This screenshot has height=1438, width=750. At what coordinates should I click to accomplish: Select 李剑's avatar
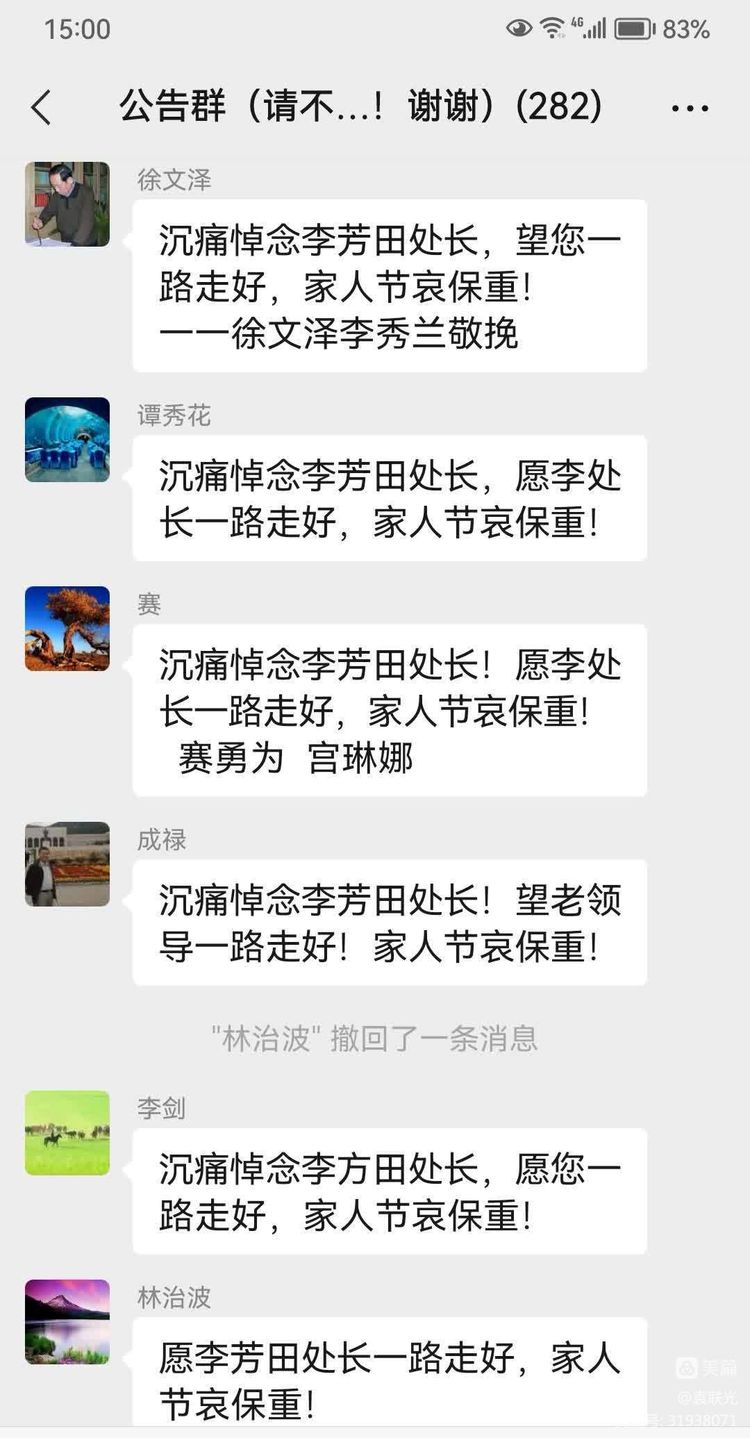pos(67,1133)
